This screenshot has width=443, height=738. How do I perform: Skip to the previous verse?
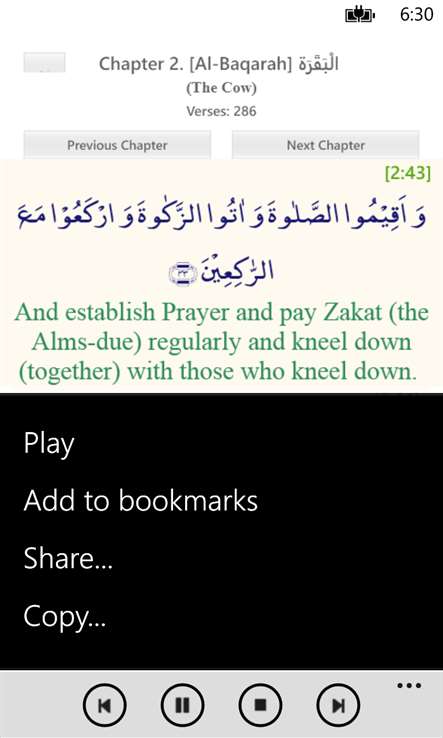pos(105,705)
